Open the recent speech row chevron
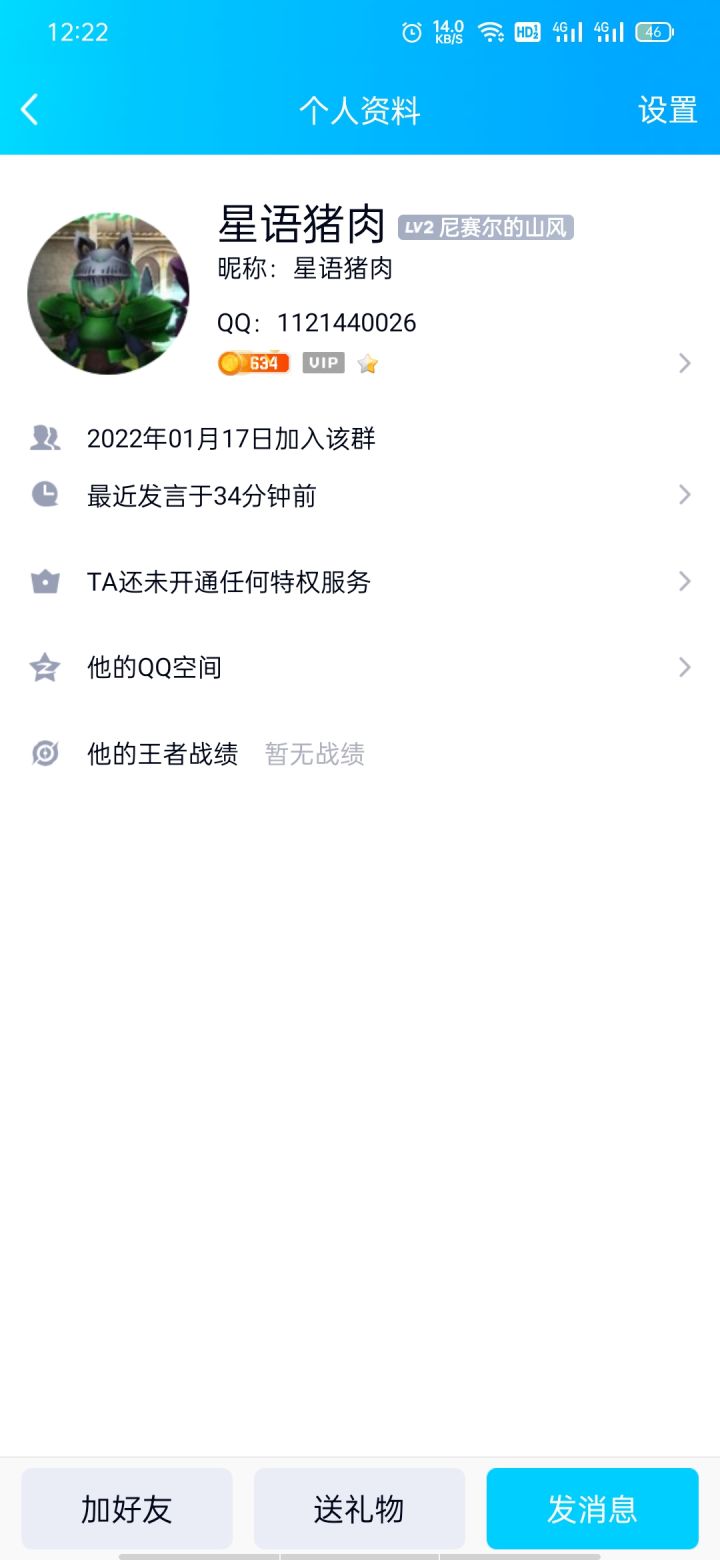Image resolution: width=720 pixels, height=1560 pixels. pyautogui.click(x=684, y=494)
